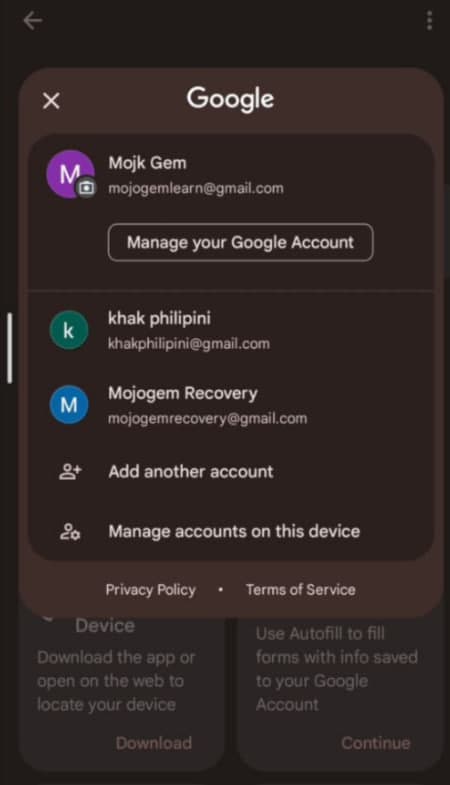Open Manage accounts on this device
This screenshot has height=785, width=450.
[231, 531]
